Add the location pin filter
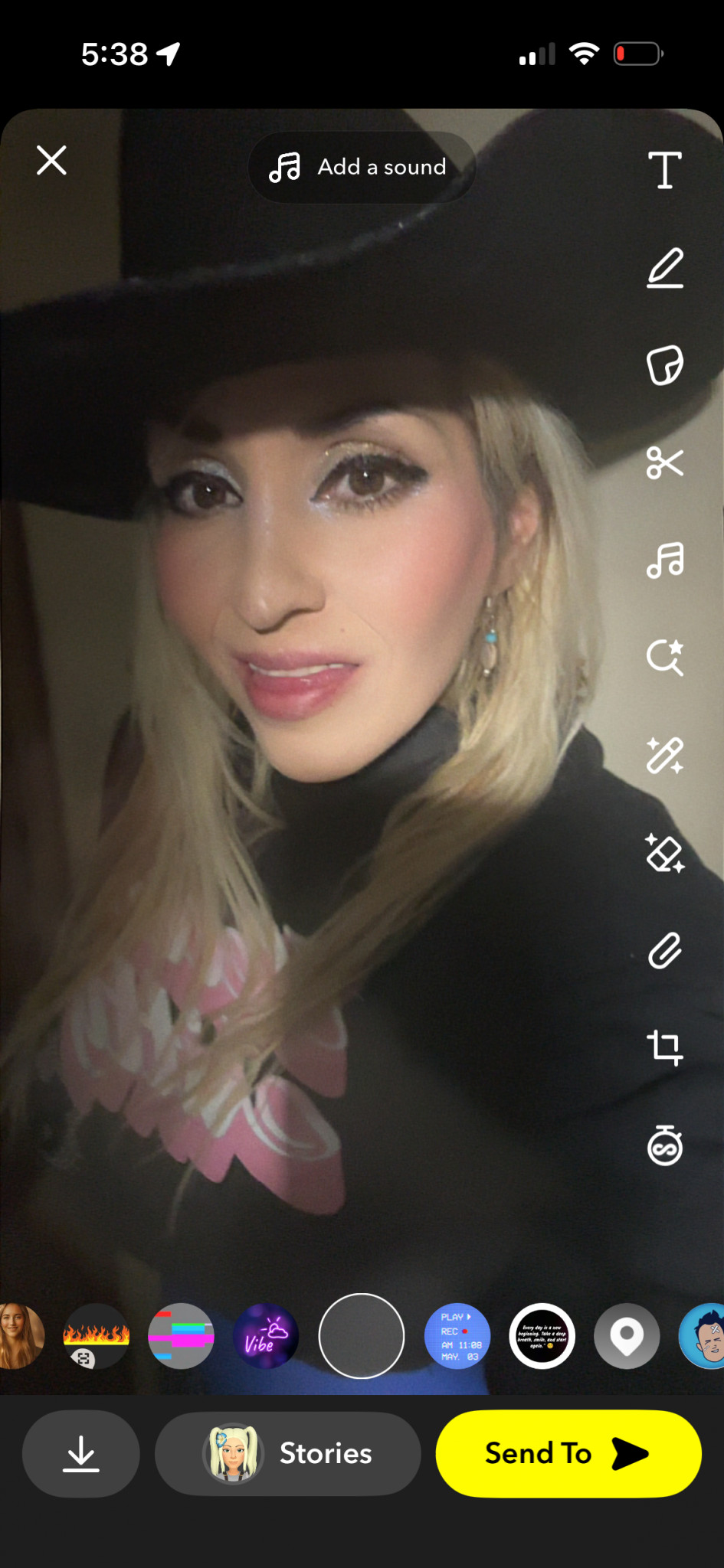Viewport: 724px width, 1568px height. click(627, 1336)
